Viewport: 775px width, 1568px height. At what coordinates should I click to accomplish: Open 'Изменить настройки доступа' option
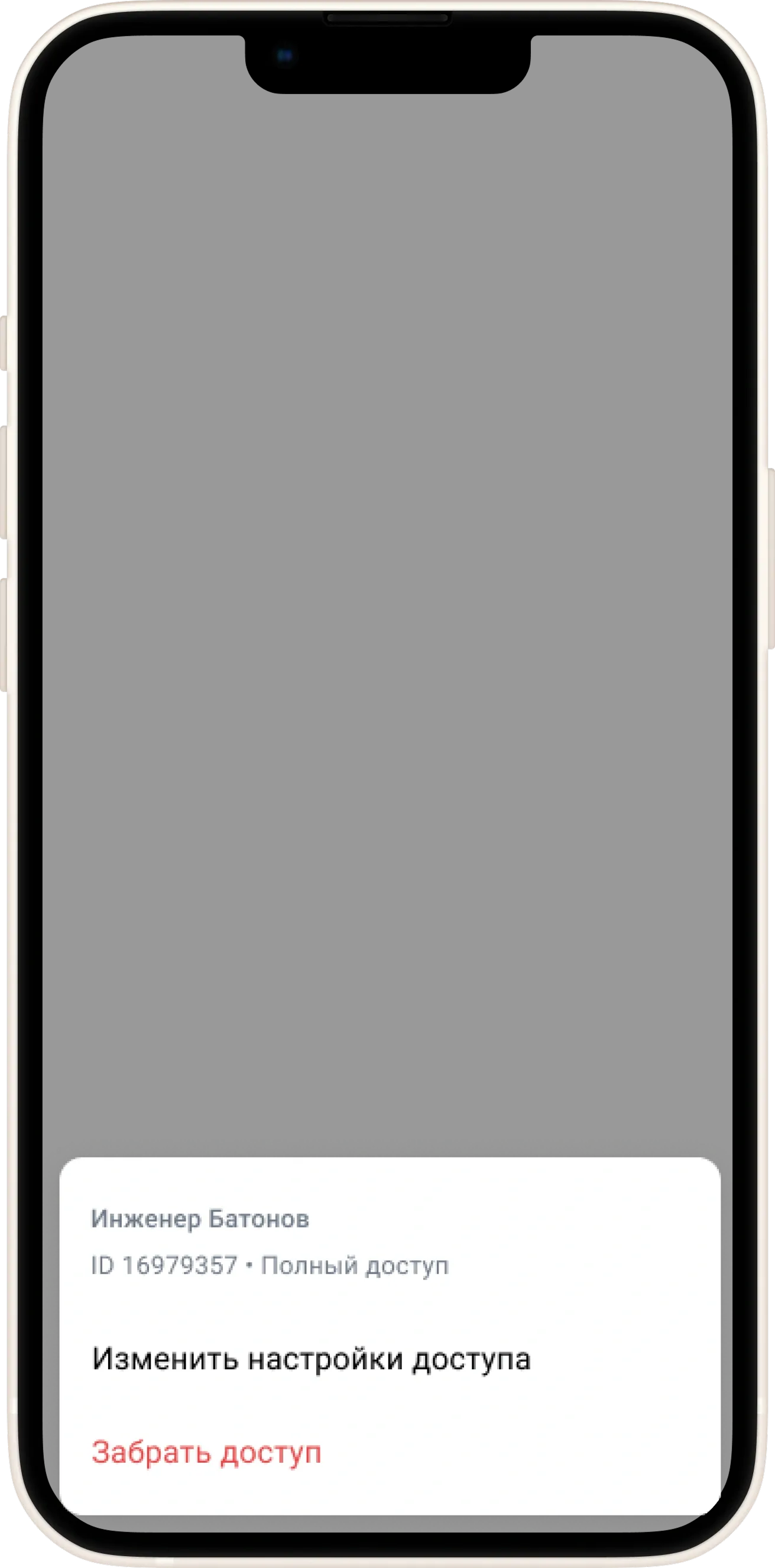311,1359
